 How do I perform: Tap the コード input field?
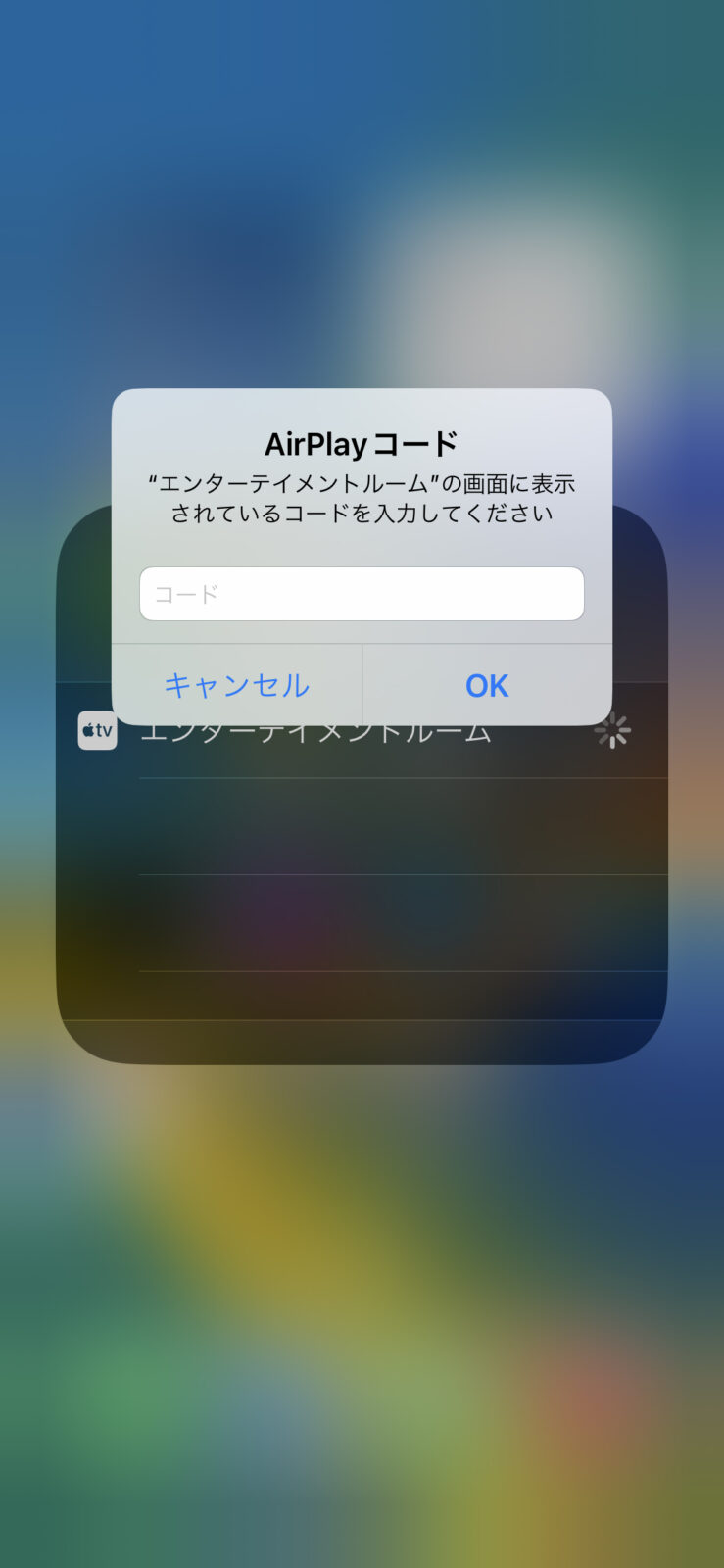(x=362, y=594)
